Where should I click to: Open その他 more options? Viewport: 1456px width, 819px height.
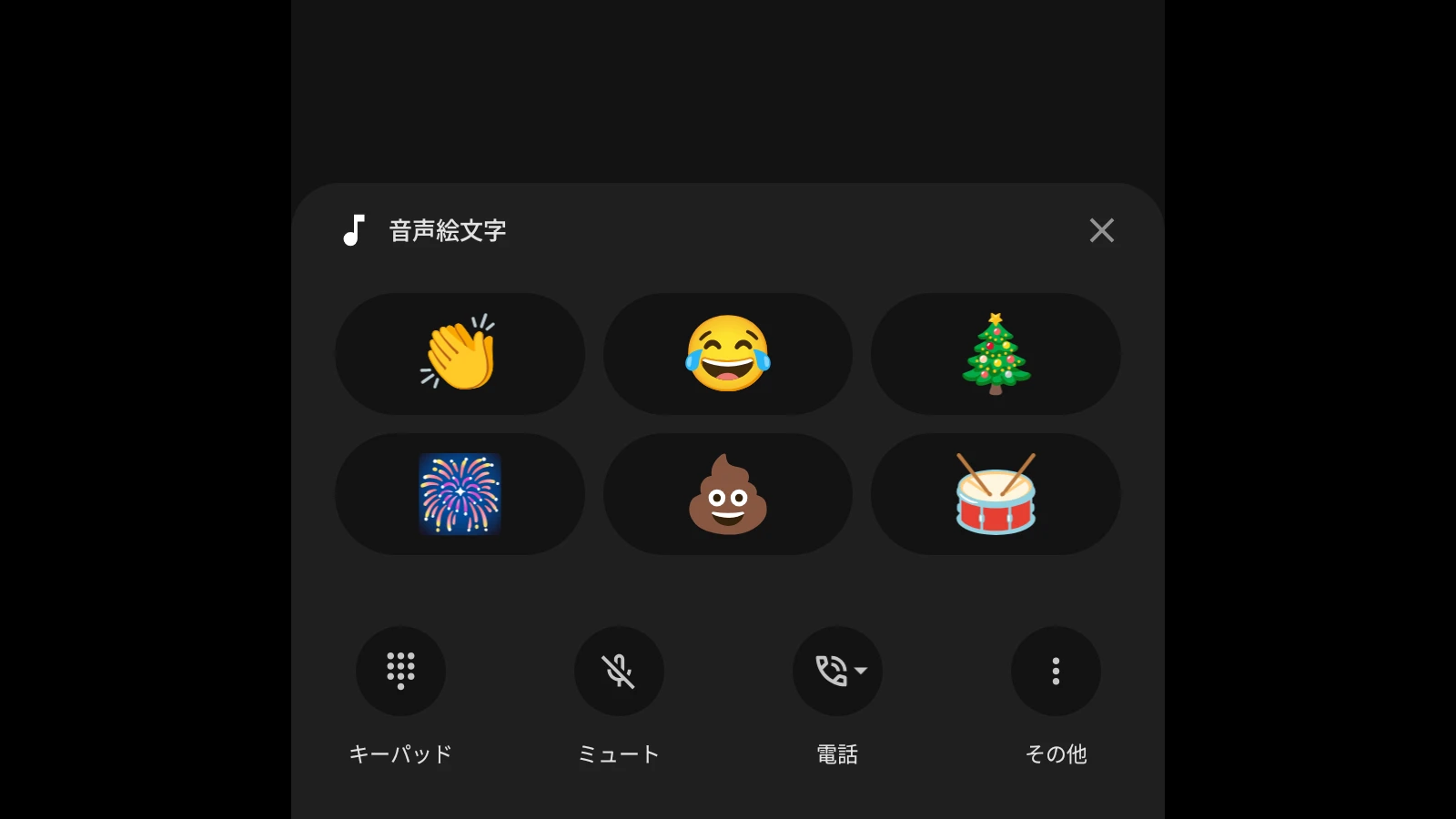point(1056,671)
